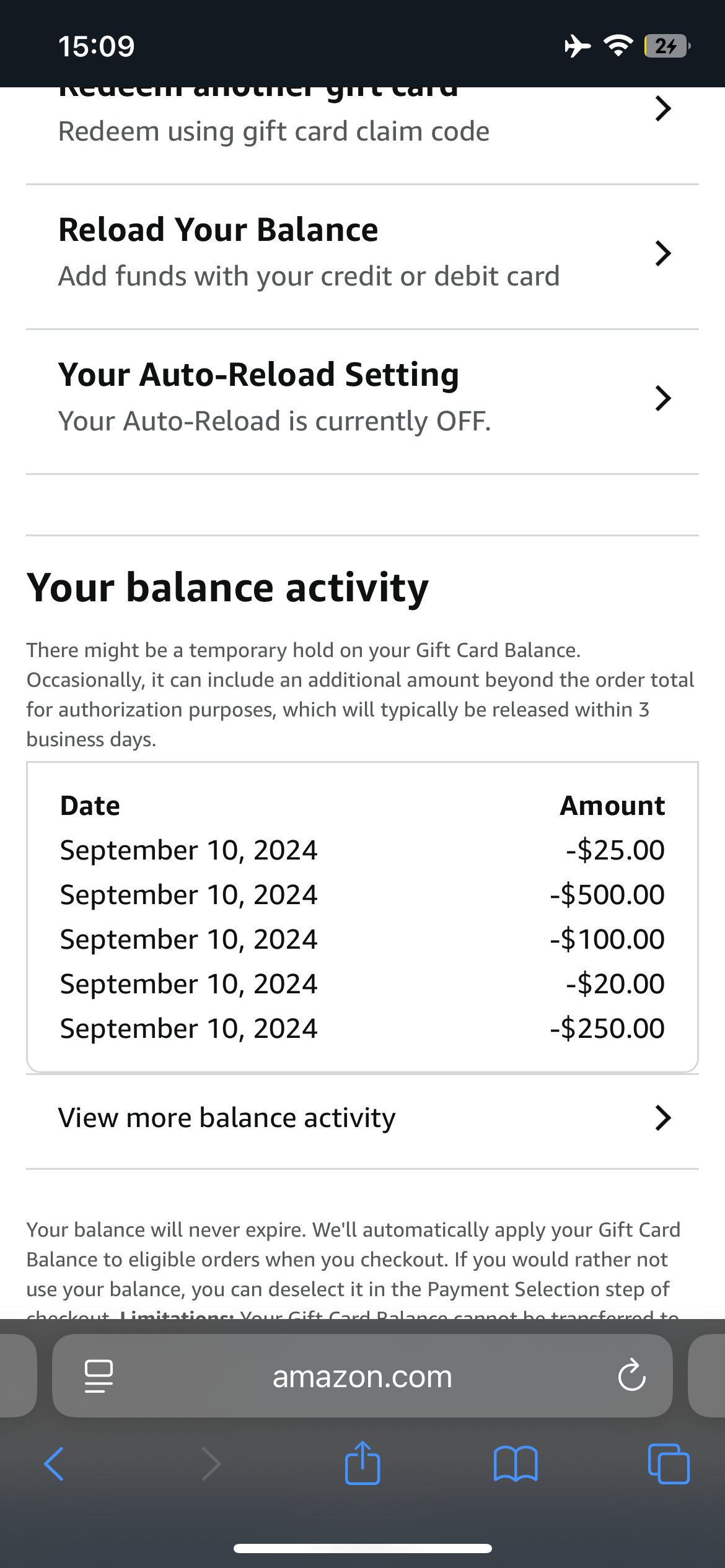Viewport: 725px width, 1568px height.
Task: Tap View more balance activity
Action: (227, 1118)
